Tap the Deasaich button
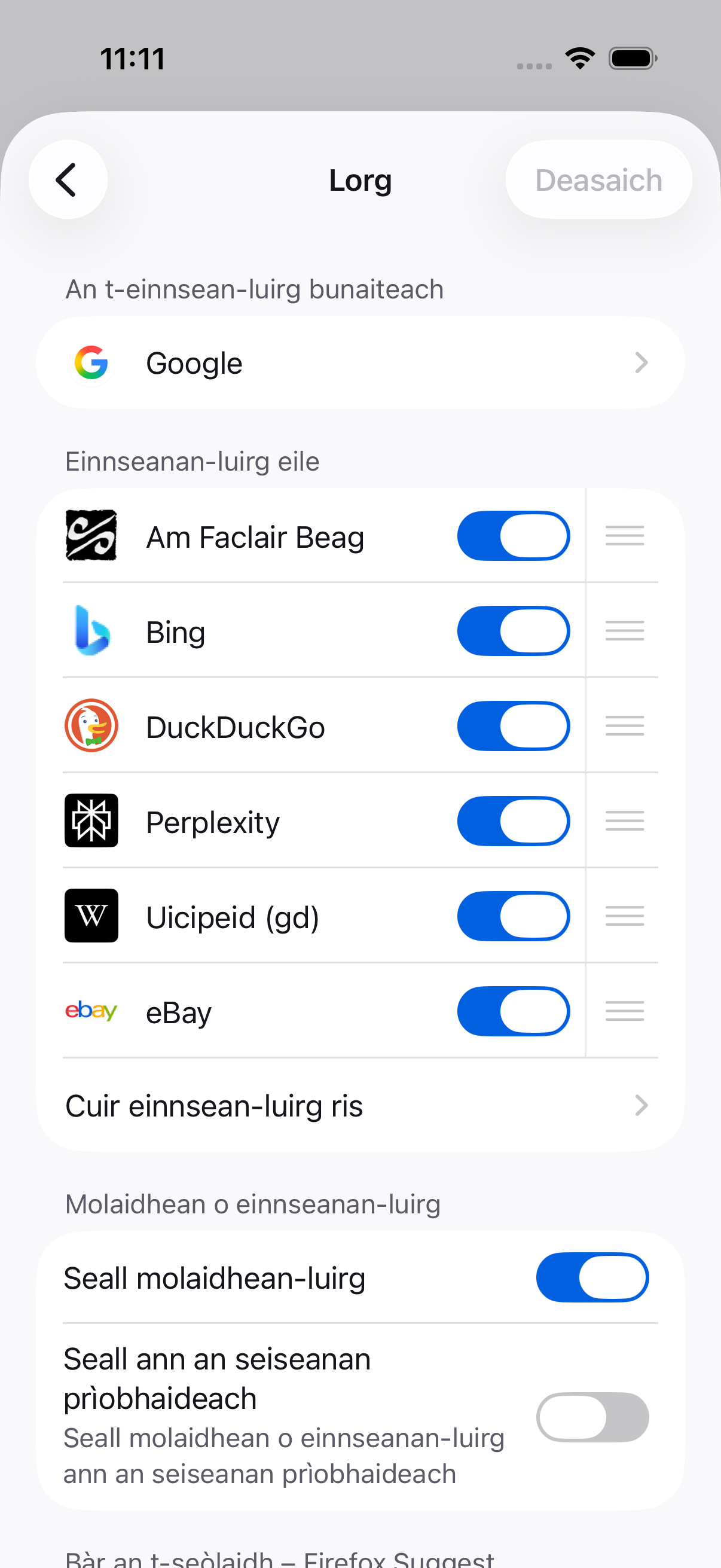Screen dimensions: 721x1568 598,179
